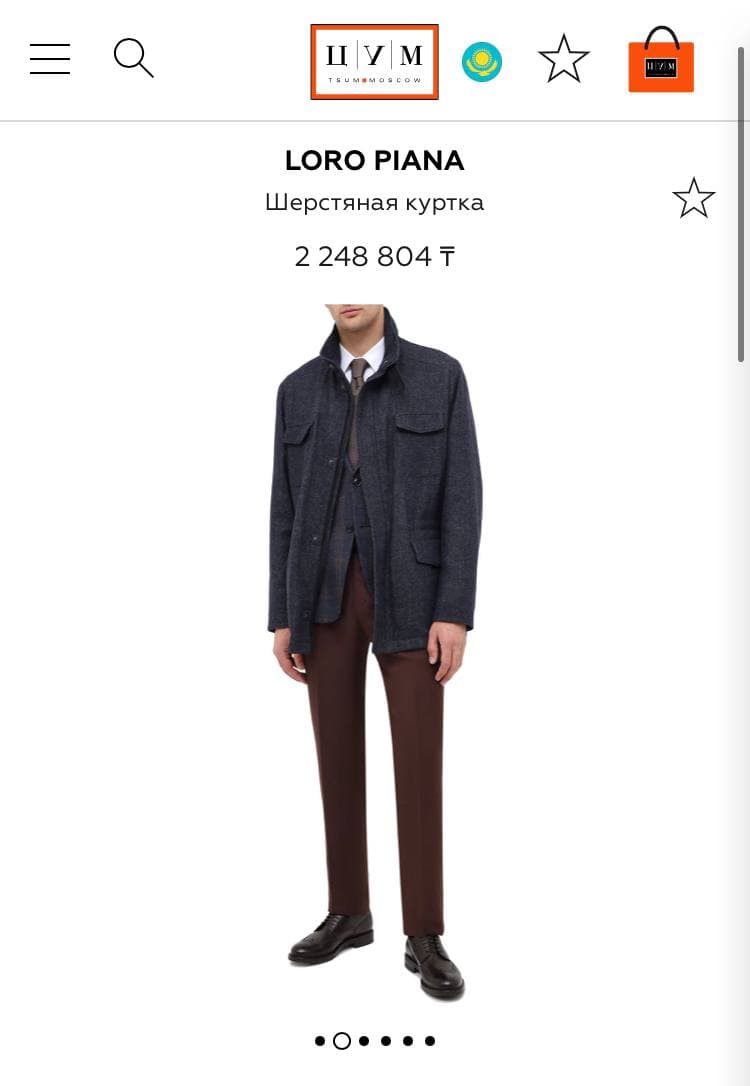Select the last photo indicator dot
750x1086 pixels.
tap(430, 1041)
